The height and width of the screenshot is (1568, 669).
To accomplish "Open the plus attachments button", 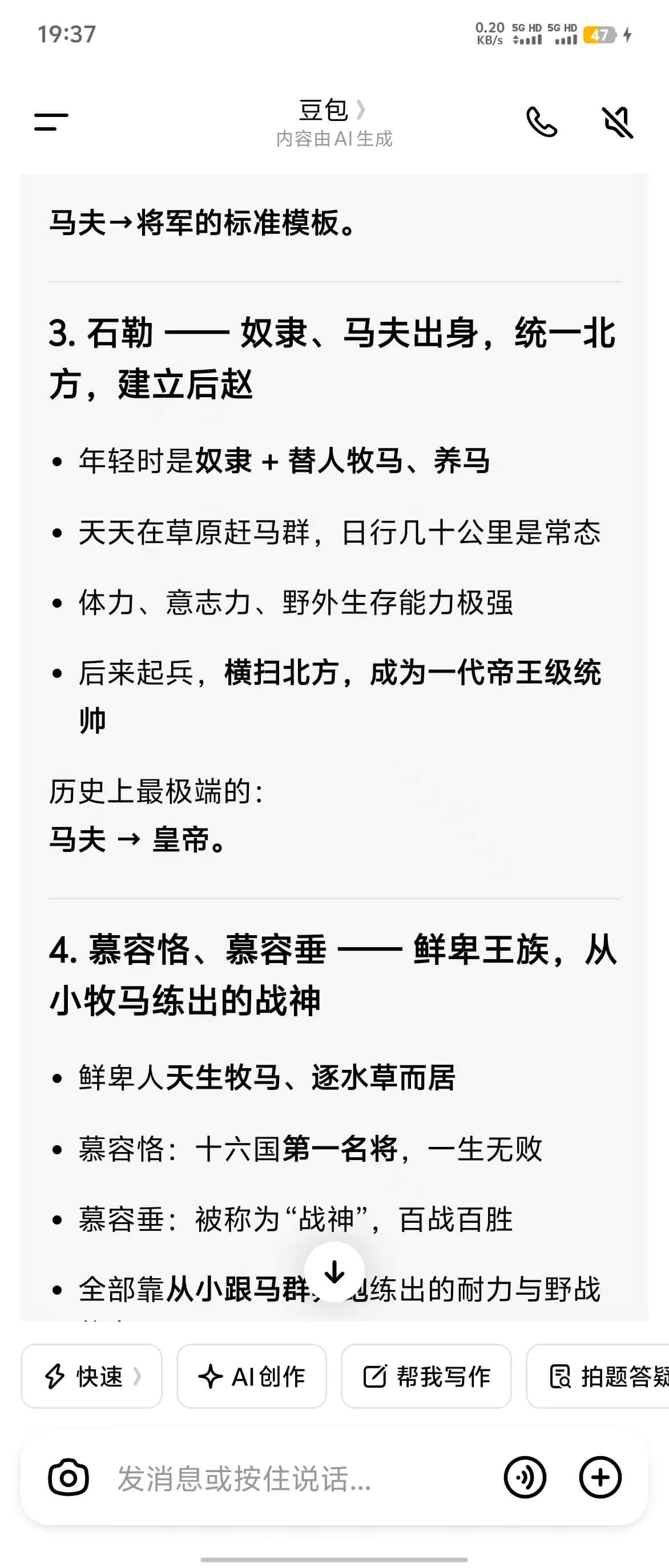I will coord(599,1477).
